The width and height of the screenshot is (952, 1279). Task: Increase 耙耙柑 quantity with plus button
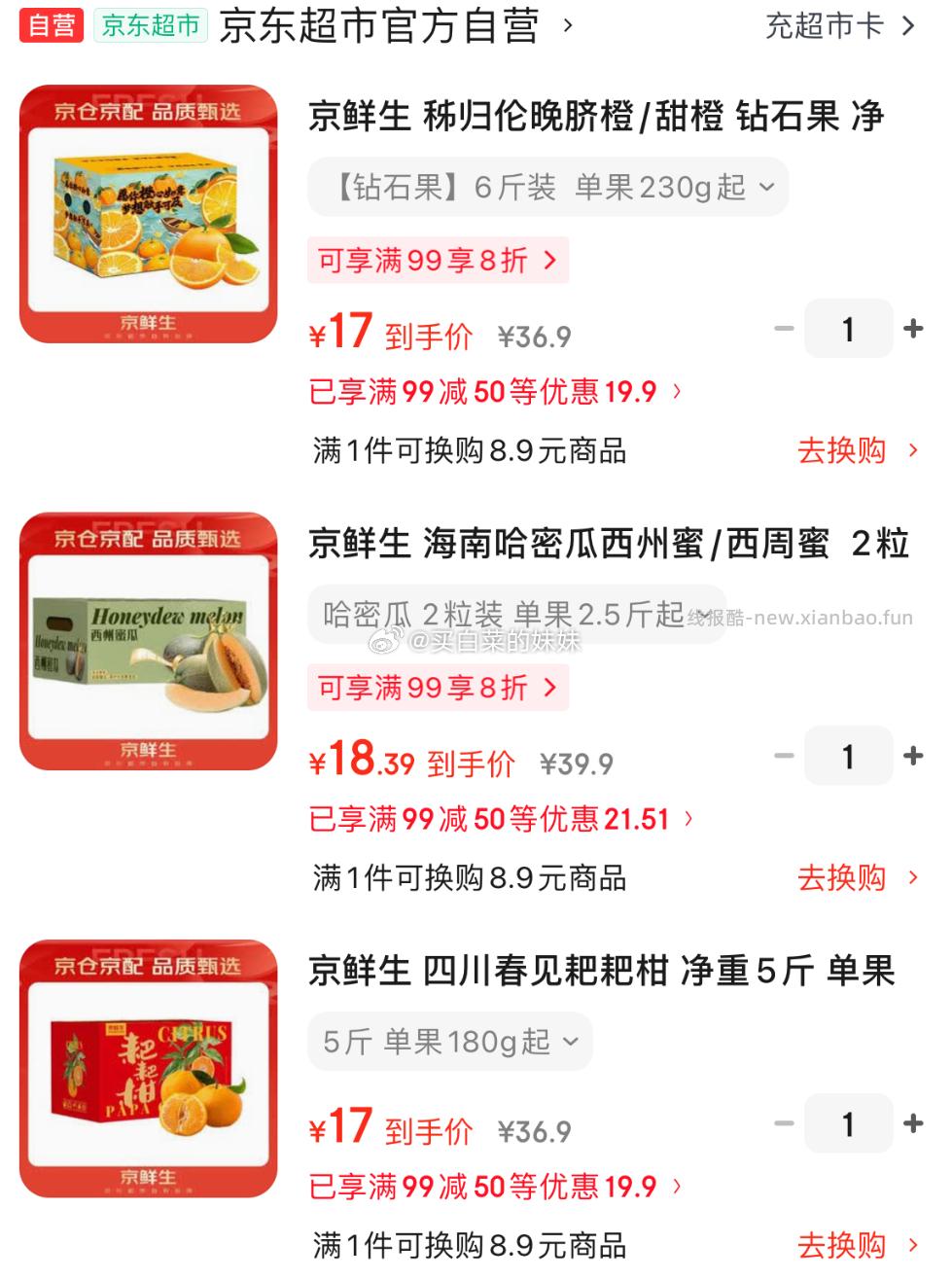914,1123
